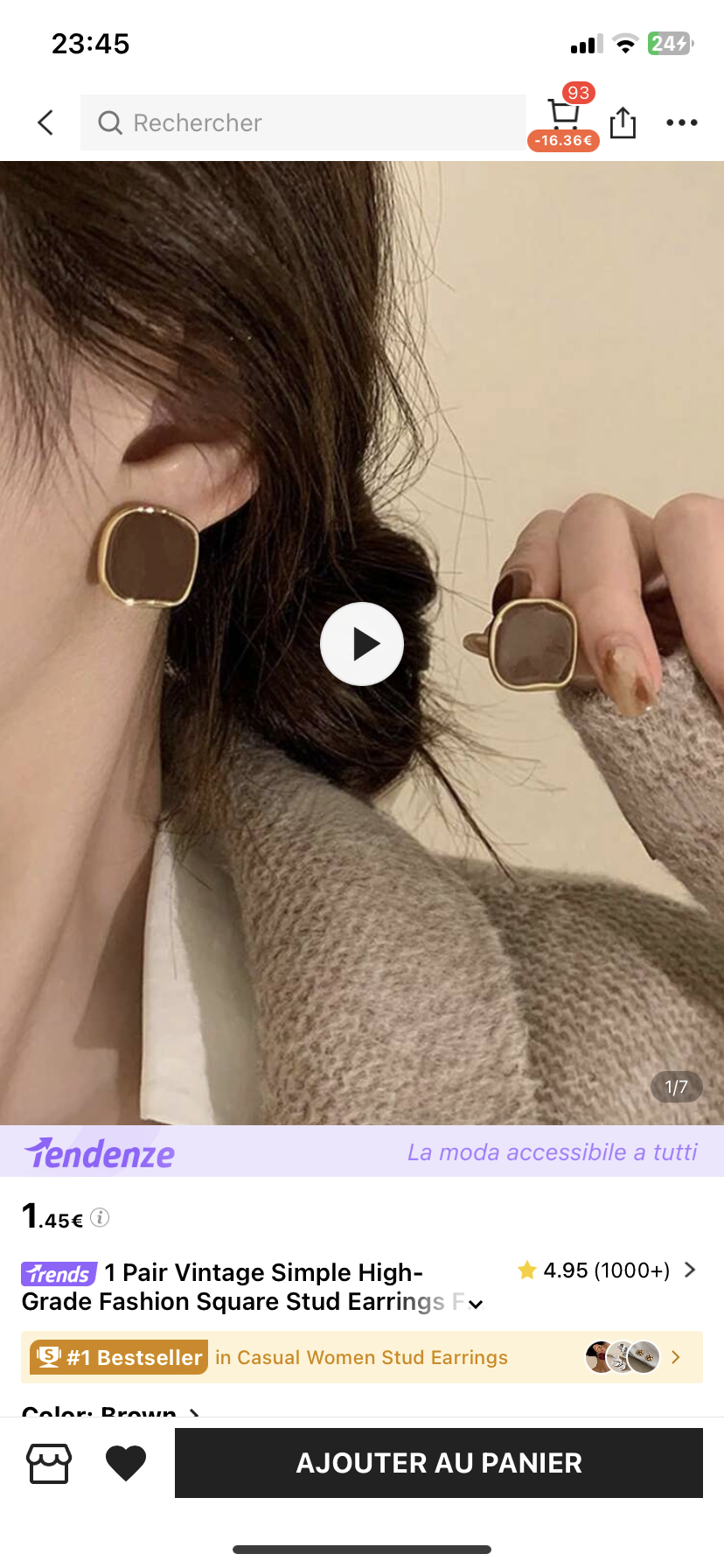Tap the Rechercher search field
Image resolution: width=724 pixels, height=1568 pixels.
[x=303, y=122]
